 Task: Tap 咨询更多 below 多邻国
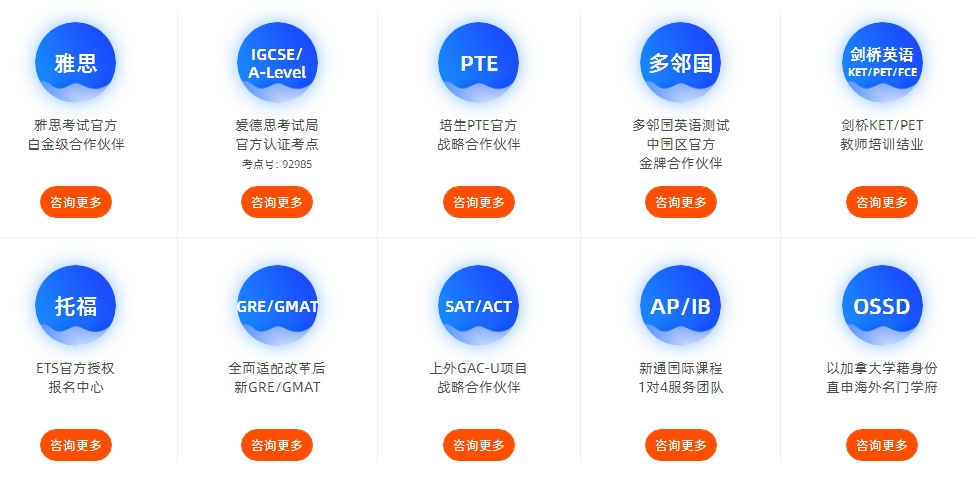[681, 202]
